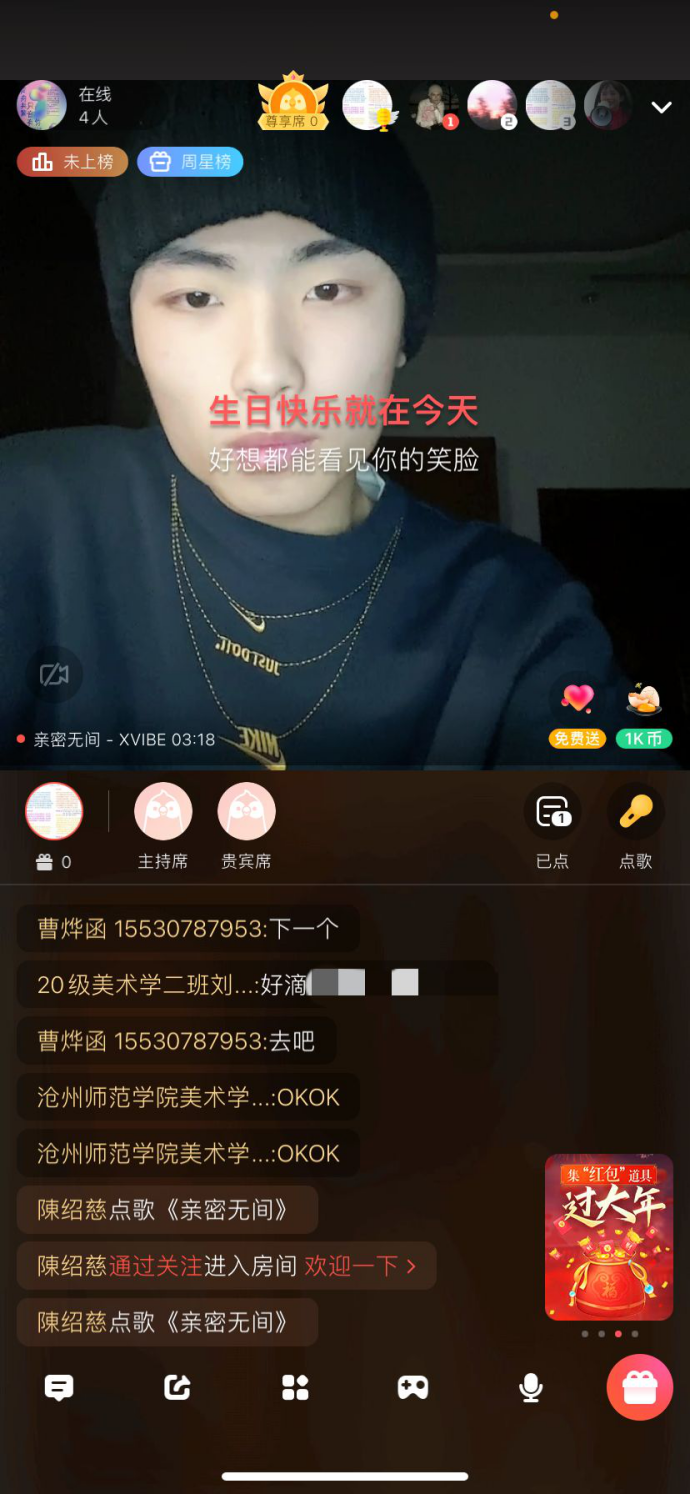
Task: Open the 过大年 red packet banner
Action: [x=609, y=1238]
